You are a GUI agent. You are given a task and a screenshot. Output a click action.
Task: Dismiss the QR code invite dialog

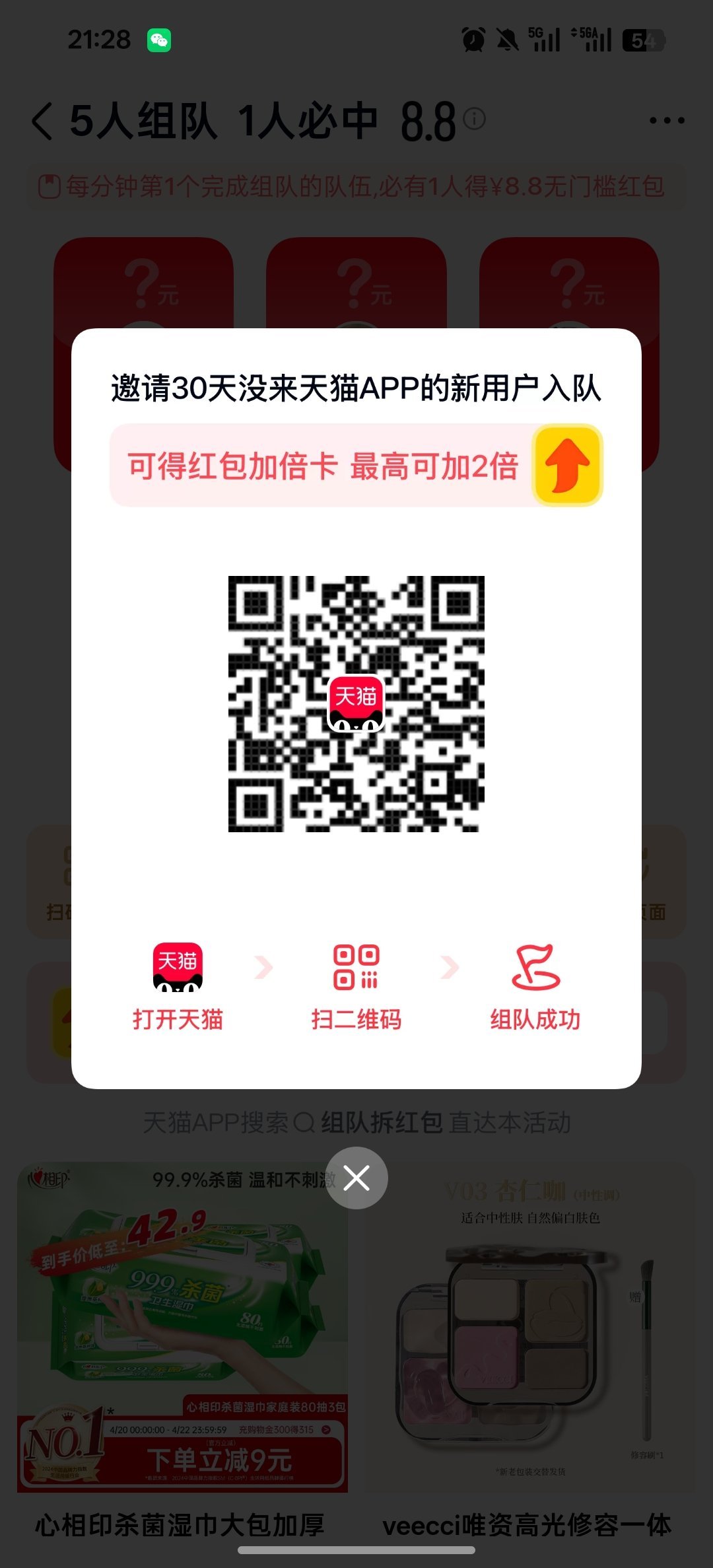356,1178
